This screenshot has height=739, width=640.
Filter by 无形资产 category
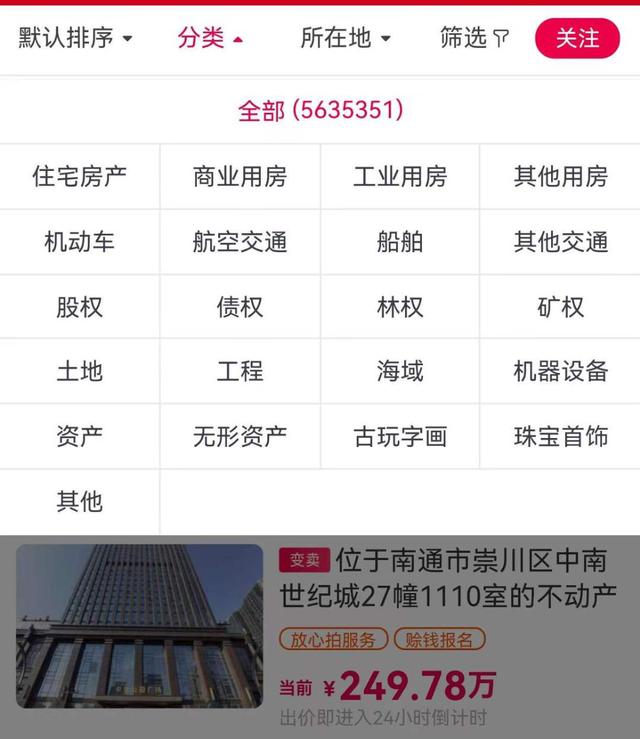coord(240,437)
